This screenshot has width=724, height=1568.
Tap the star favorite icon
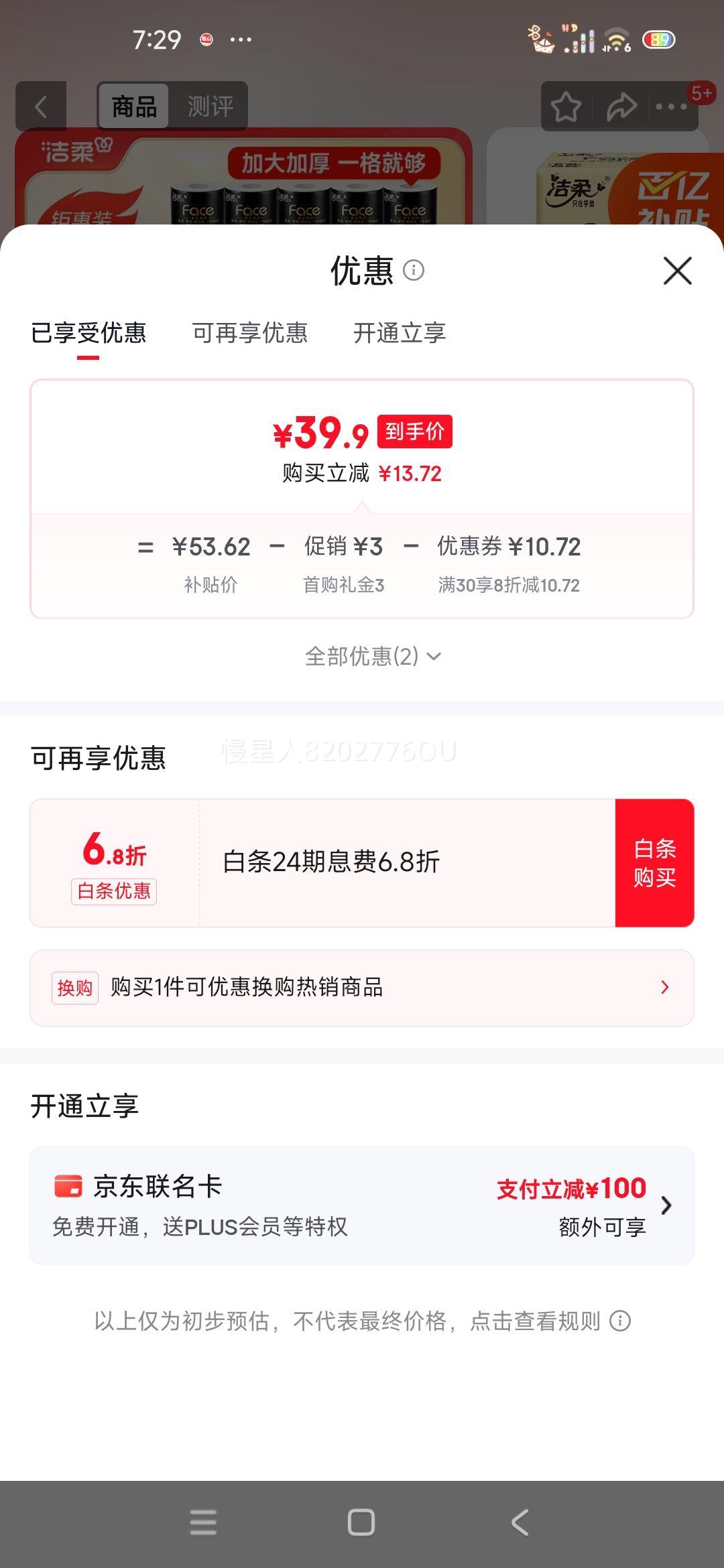click(566, 107)
